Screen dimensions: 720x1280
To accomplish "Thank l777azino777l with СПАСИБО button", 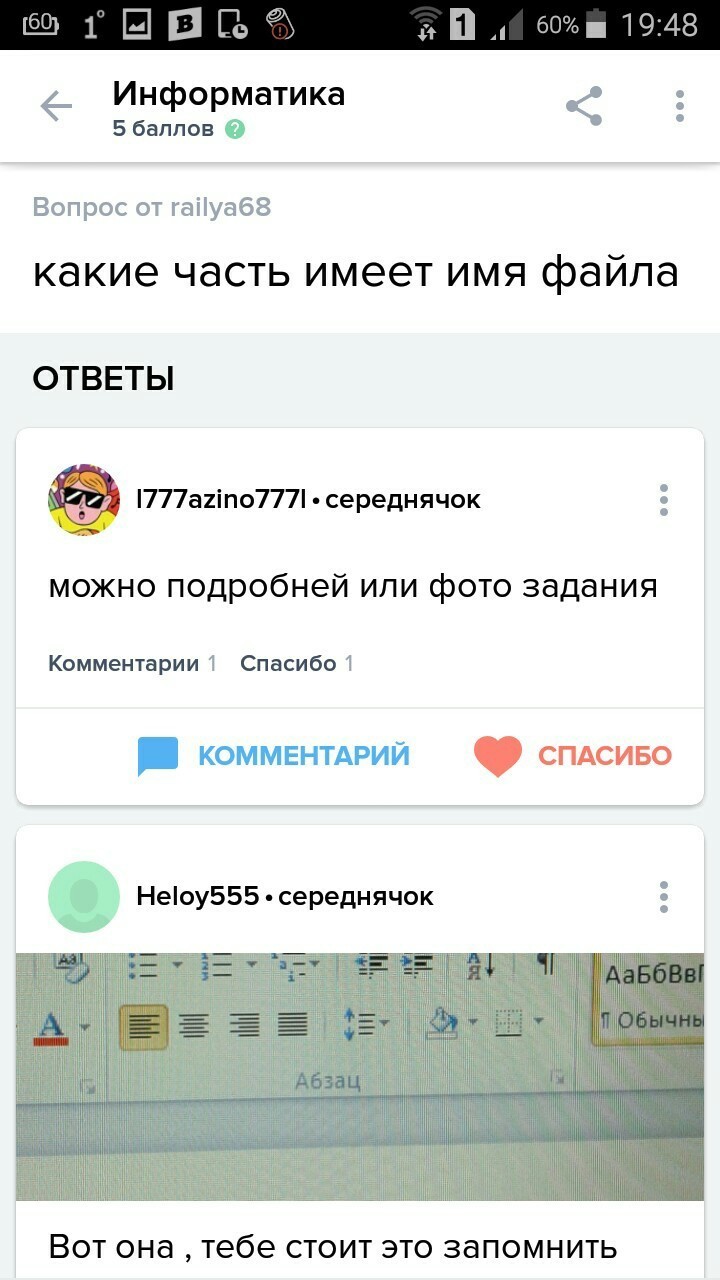I will coord(573,756).
